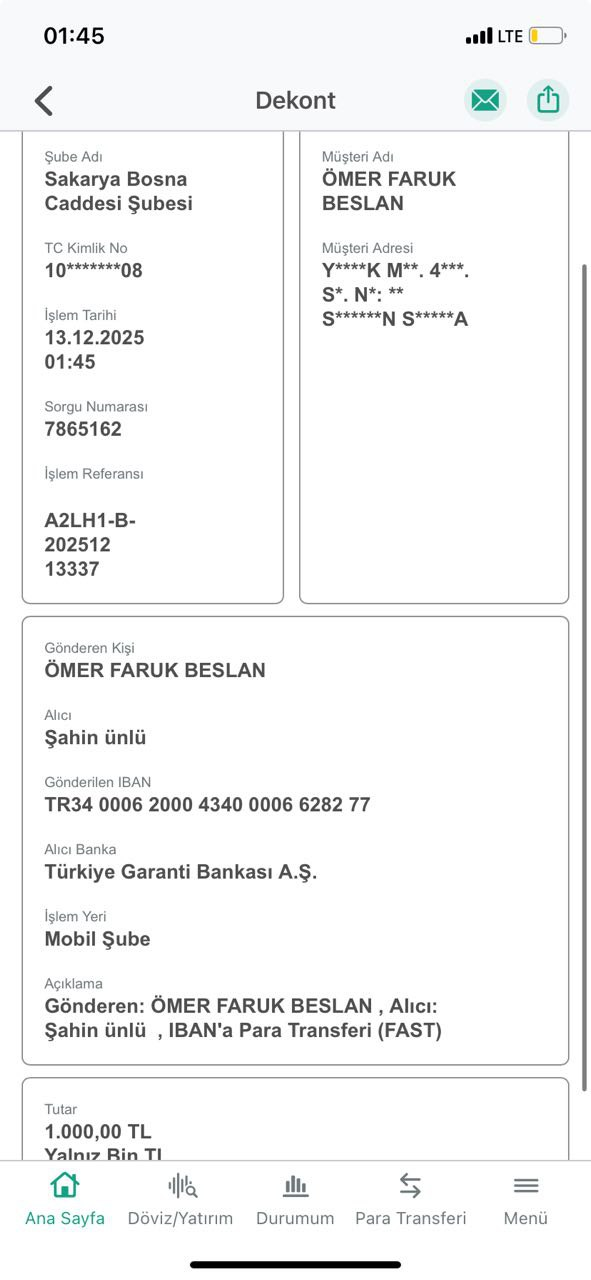The width and height of the screenshot is (591, 1280).
Task: Open the Durumum tab
Action: point(295,1199)
